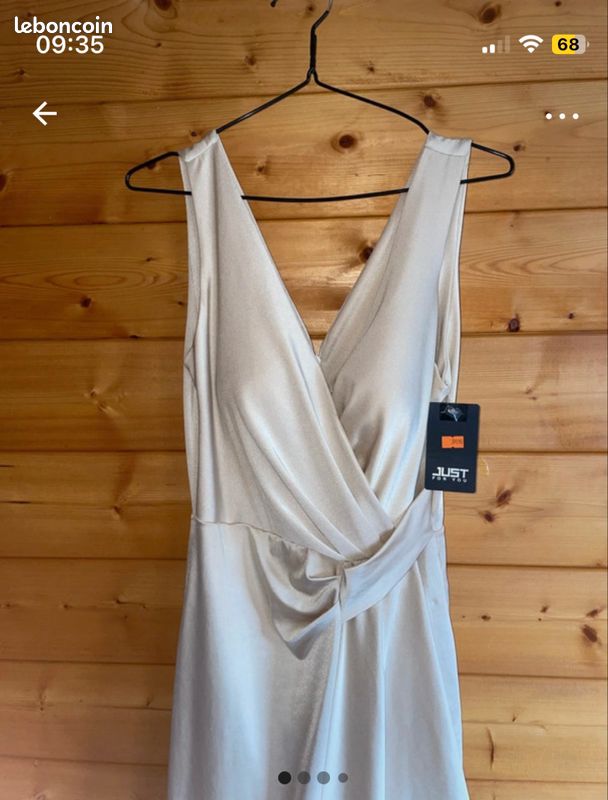The width and height of the screenshot is (608, 800).
Task: Open the three-dot overflow menu
Action: 561,116
